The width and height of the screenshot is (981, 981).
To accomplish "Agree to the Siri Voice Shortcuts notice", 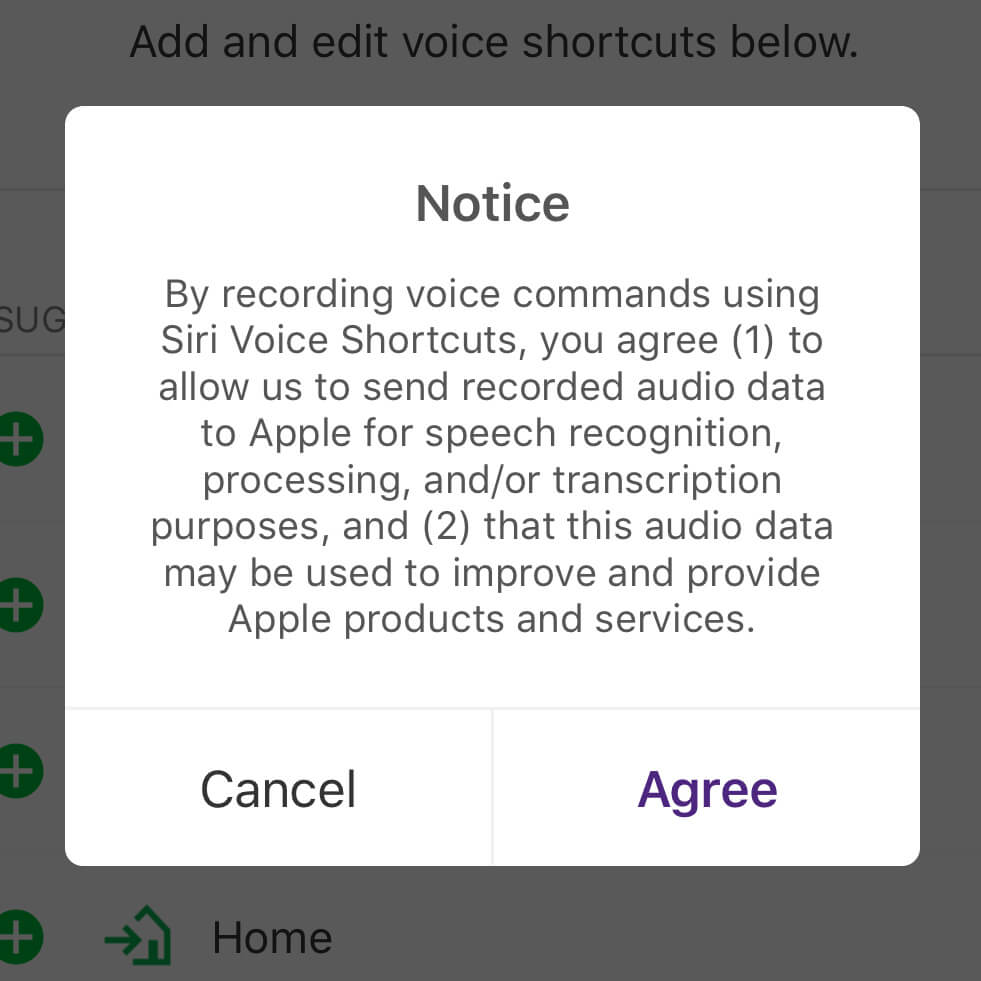I will (x=707, y=789).
